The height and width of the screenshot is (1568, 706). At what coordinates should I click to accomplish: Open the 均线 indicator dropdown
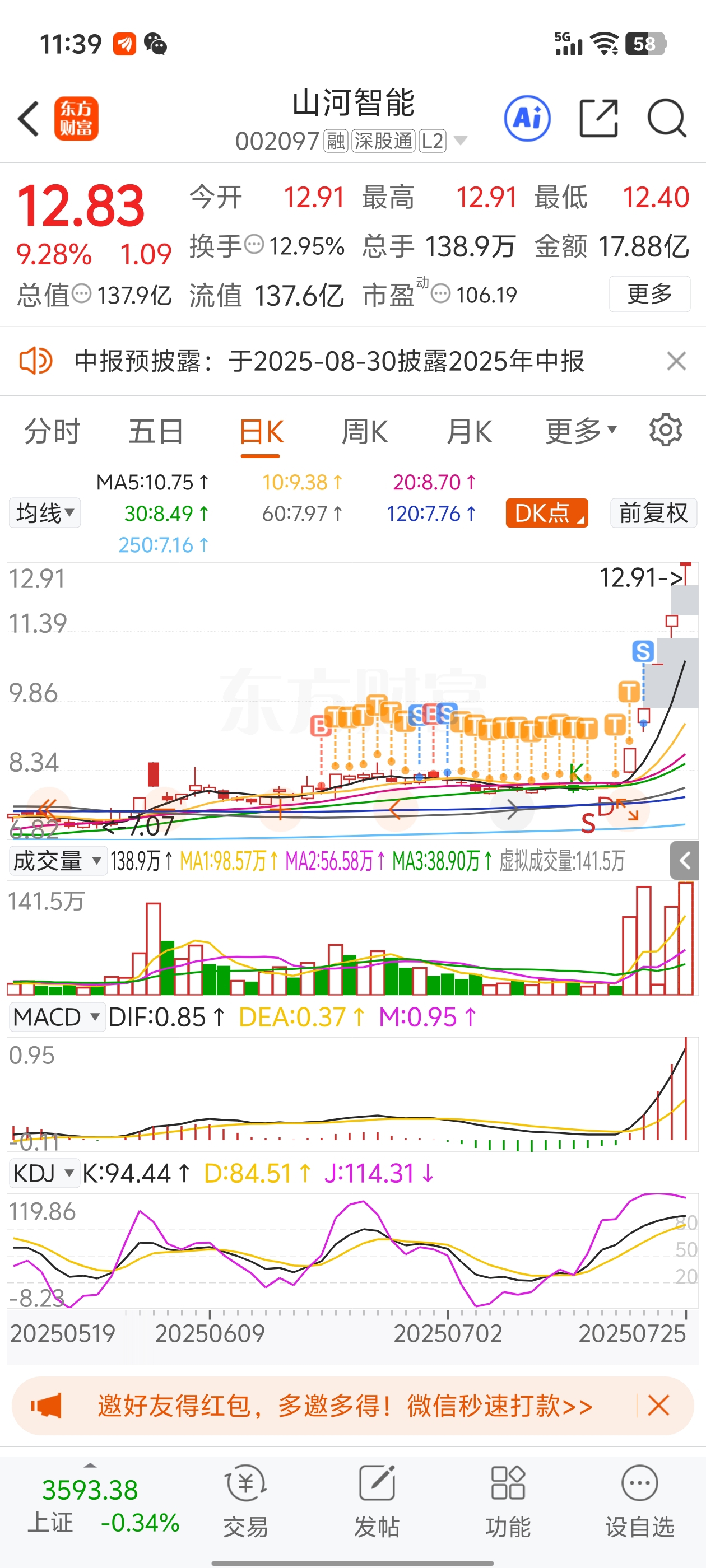[x=45, y=512]
